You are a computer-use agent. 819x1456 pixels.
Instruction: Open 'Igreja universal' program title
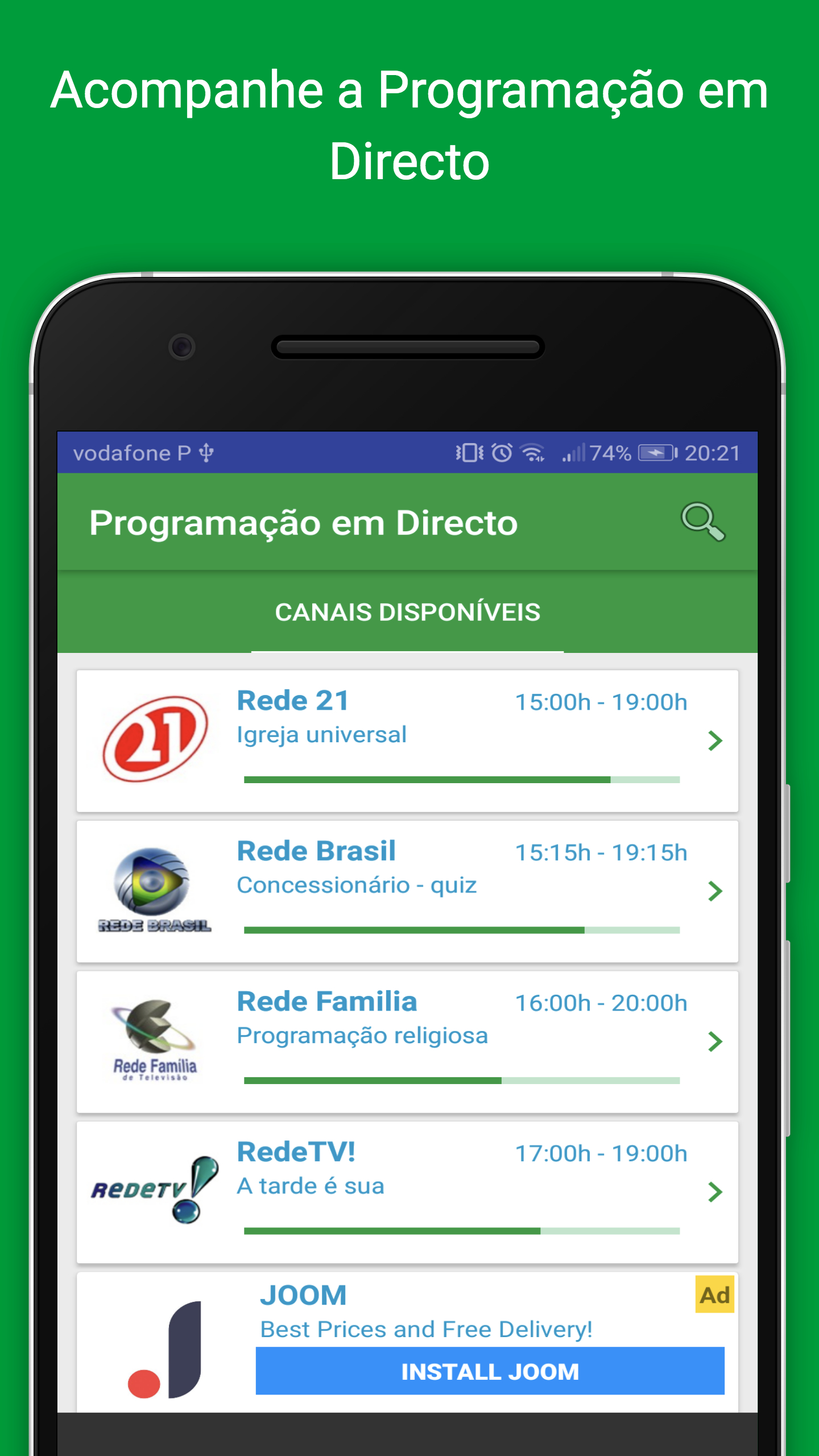321,734
